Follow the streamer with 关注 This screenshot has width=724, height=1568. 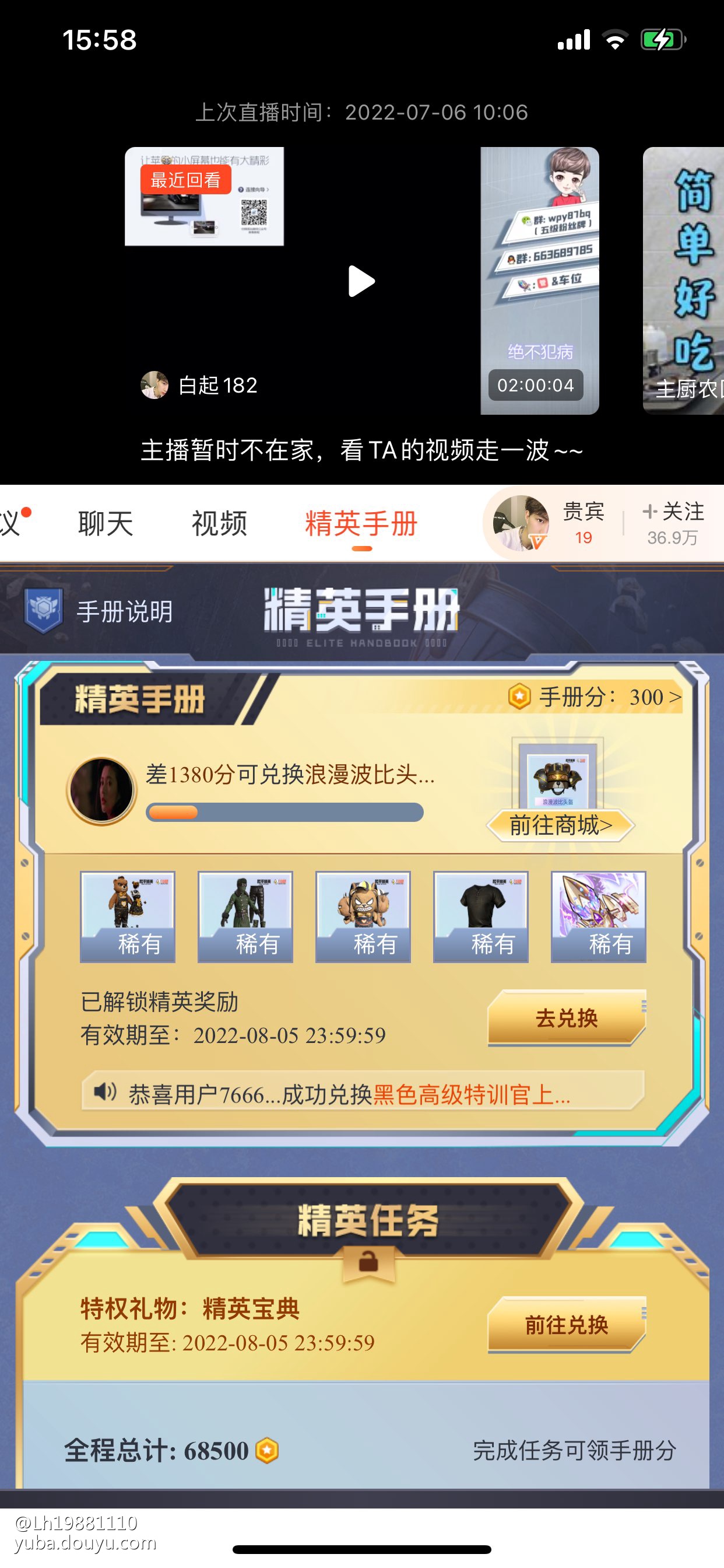click(x=673, y=522)
